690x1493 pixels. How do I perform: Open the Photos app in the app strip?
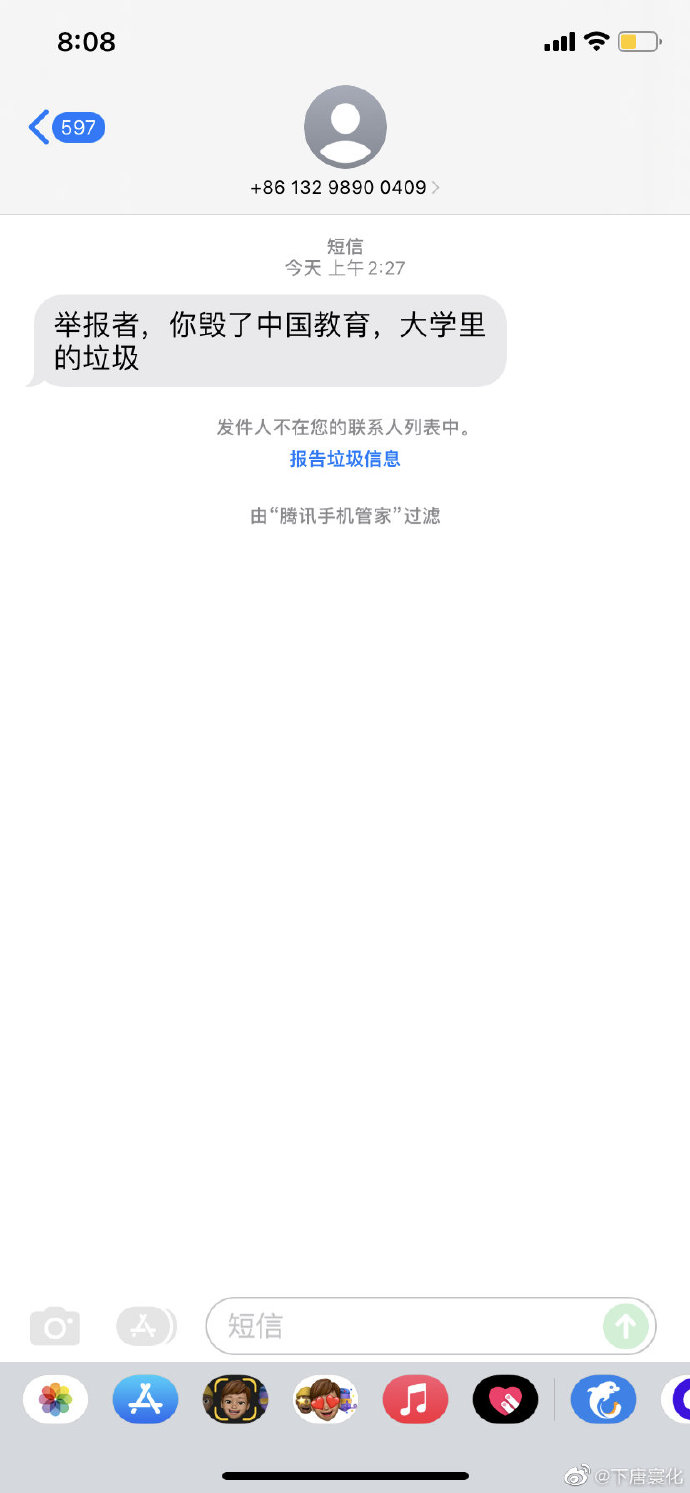point(55,1399)
